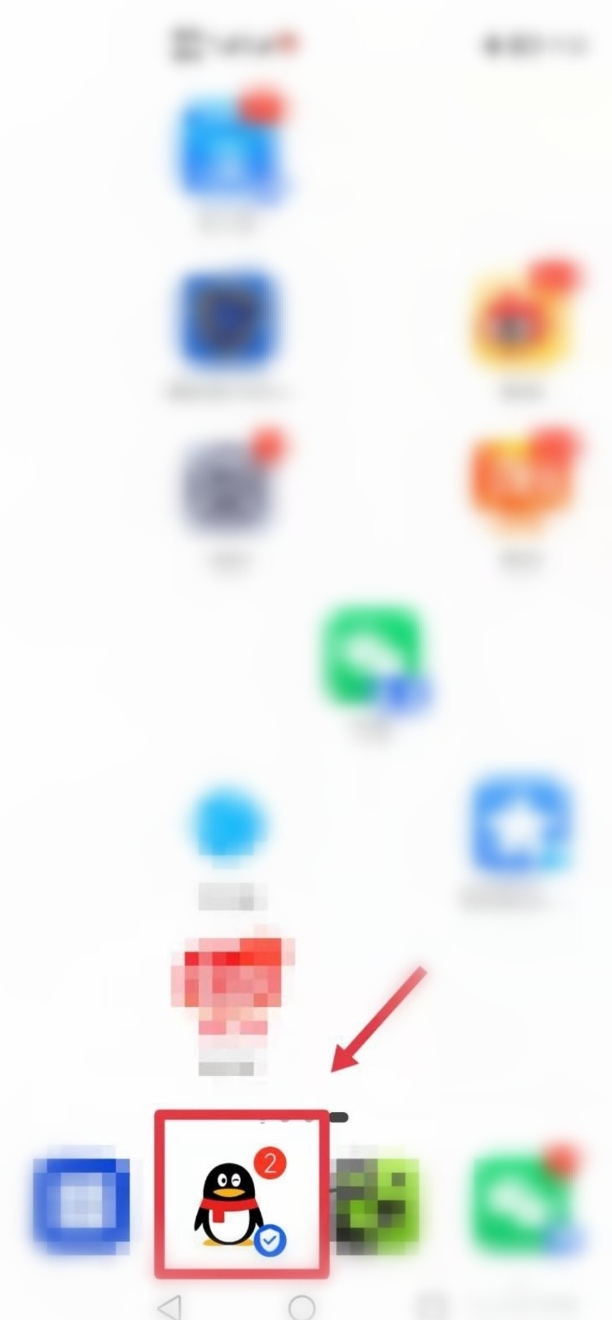Go to home via circle button
Viewport: 612px width, 1320px height.
point(302,1307)
